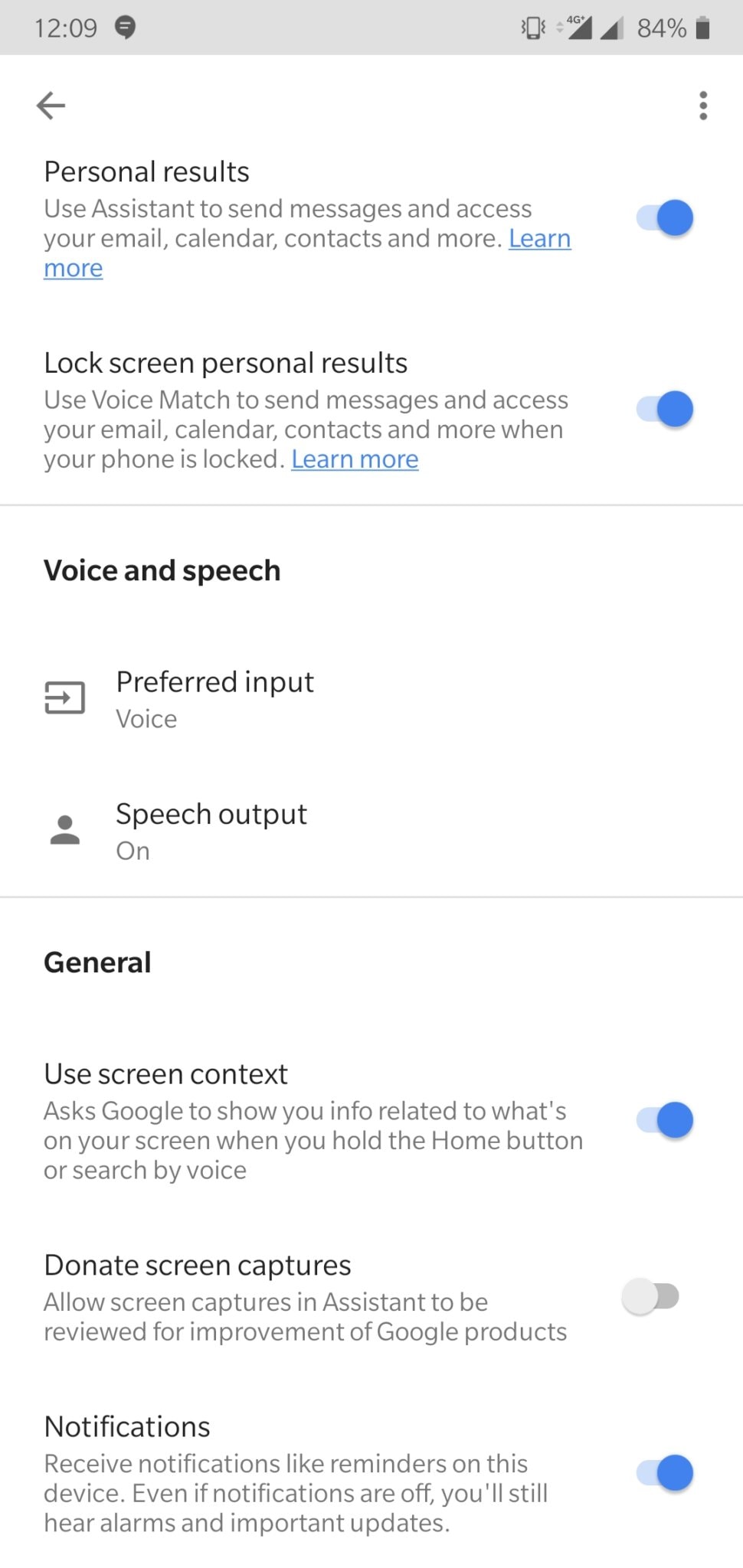743x1568 pixels.
Task: Open Preferred input setting
Action: click(x=371, y=699)
